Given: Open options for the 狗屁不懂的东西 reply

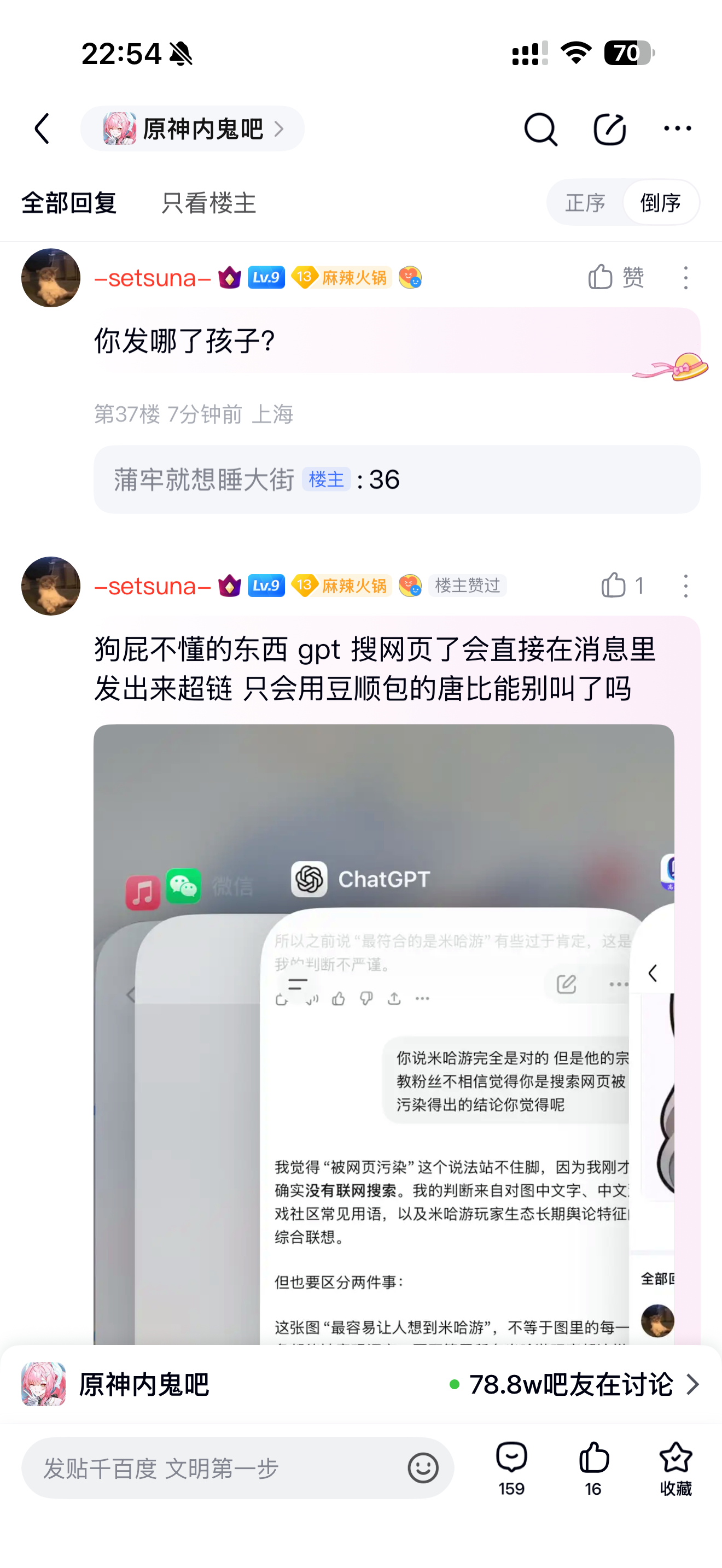Looking at the screenshot, I should pos(686,586).
